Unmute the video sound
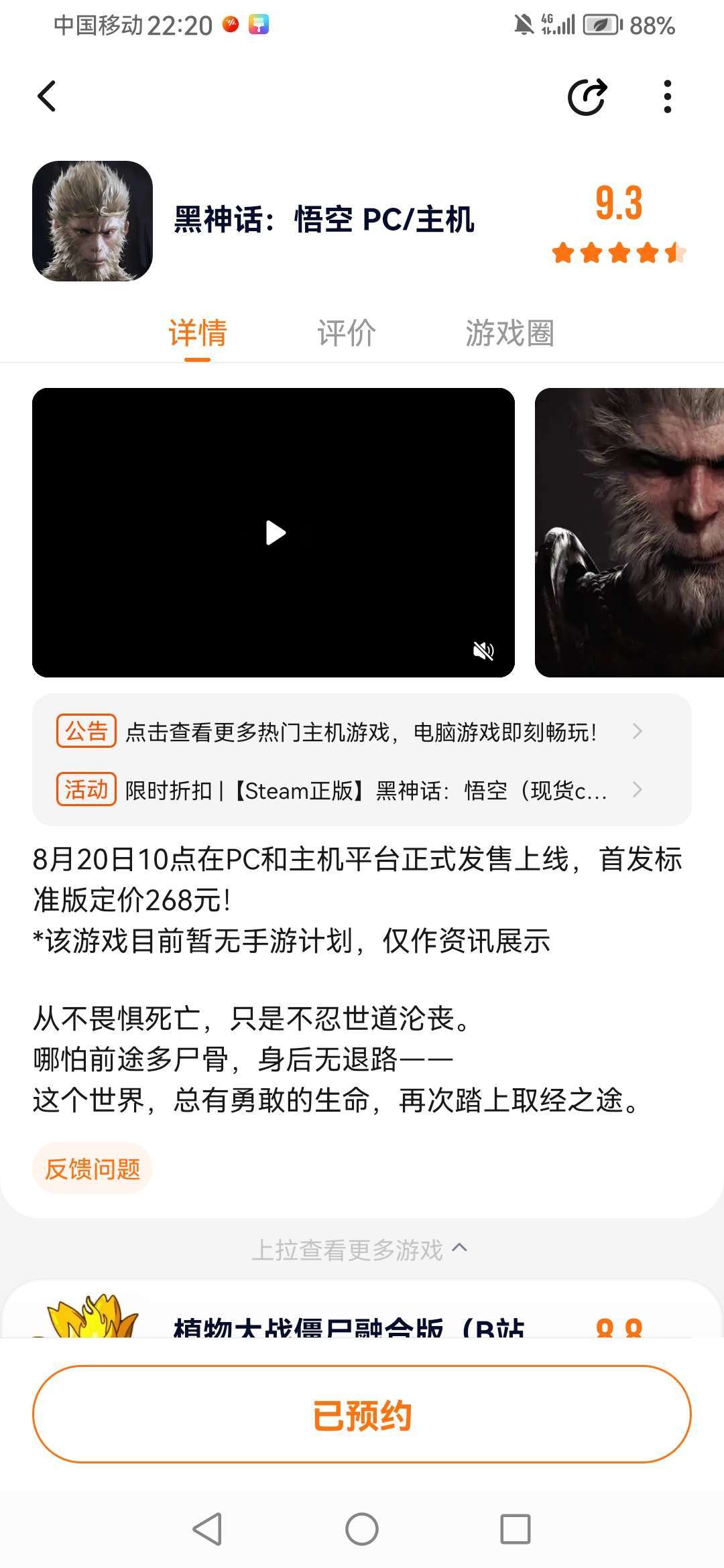Screen dimensions: 724x1568 [x=483, y=650]
